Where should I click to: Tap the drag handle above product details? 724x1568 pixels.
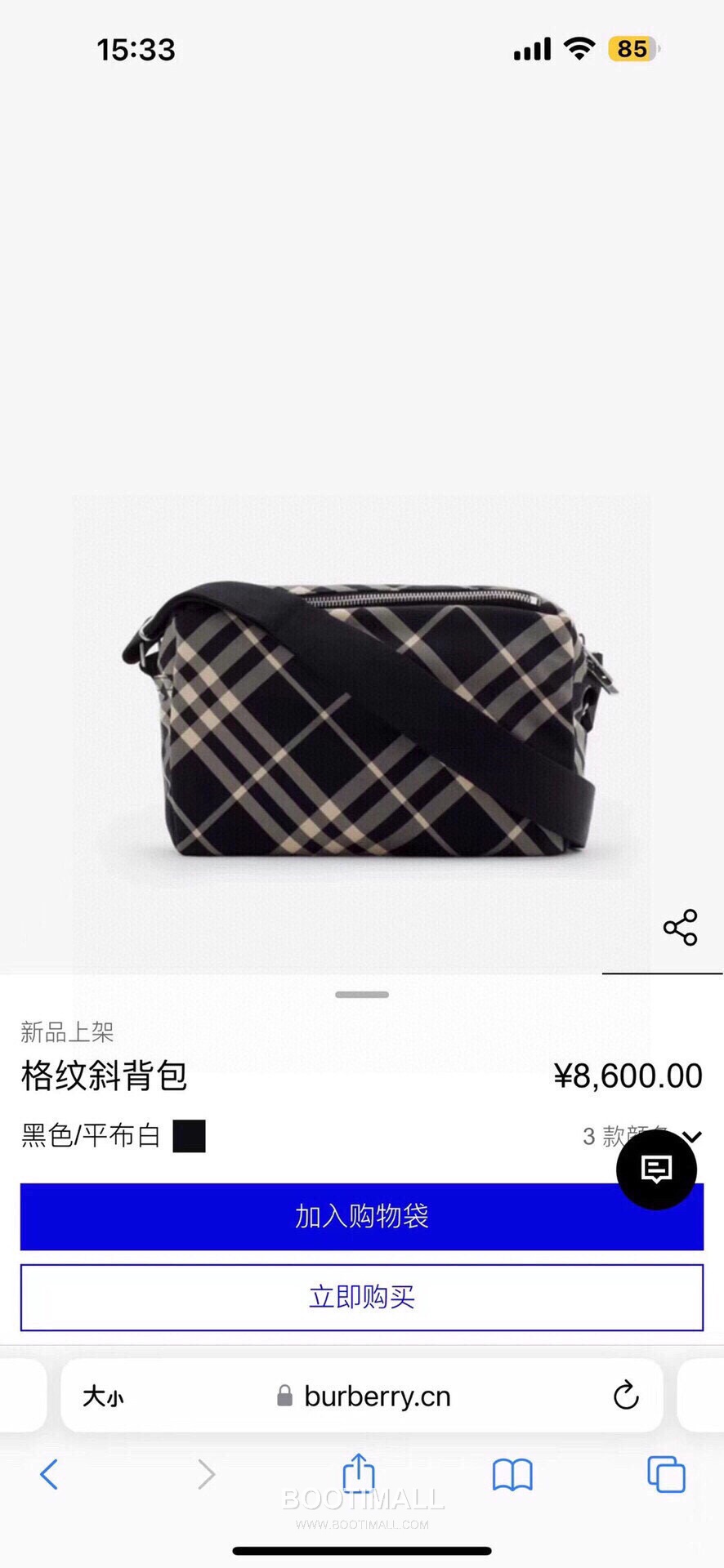point(361,994)
